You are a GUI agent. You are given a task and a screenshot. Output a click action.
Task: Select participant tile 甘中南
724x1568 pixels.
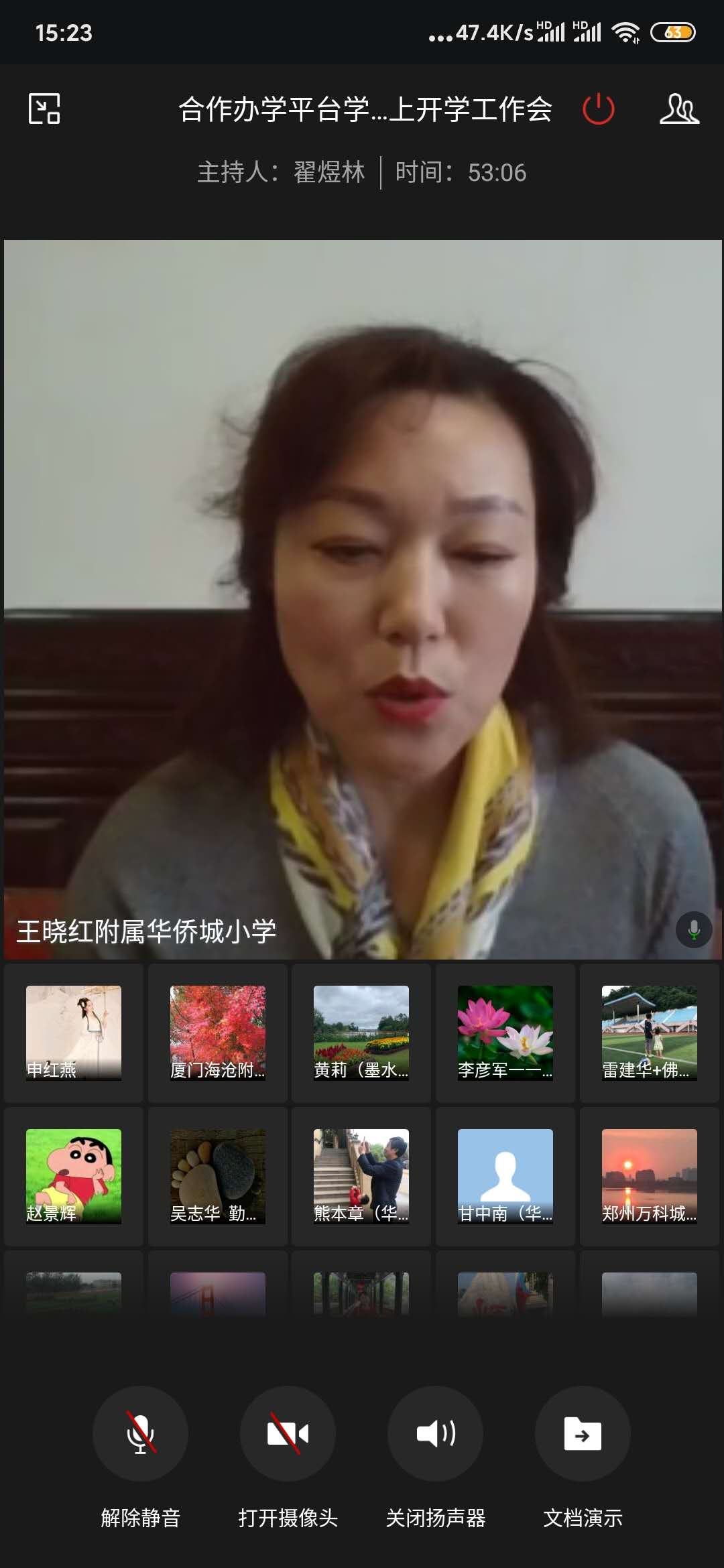click(505, 1176)
